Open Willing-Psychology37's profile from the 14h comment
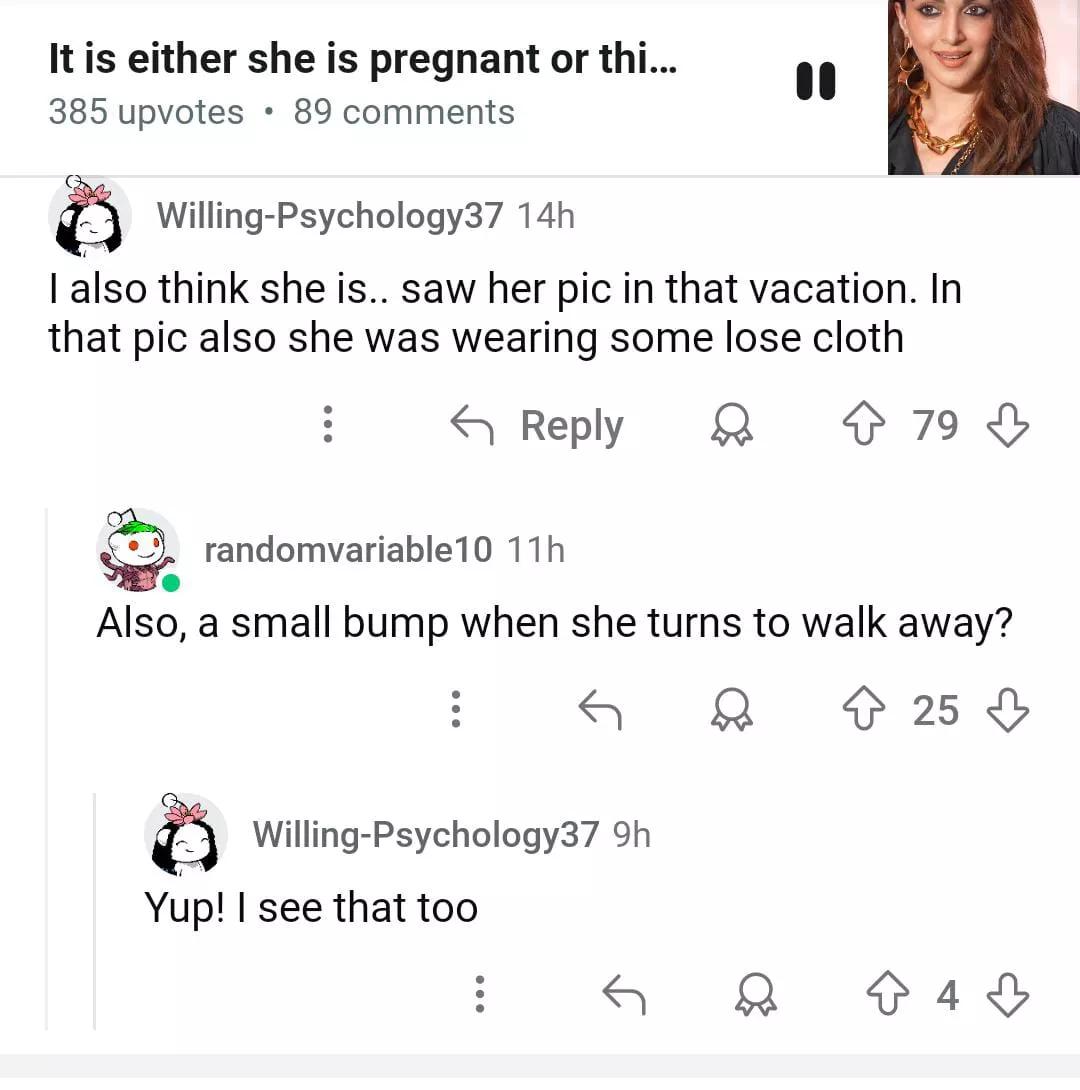This screenshot has width=1080, height=1090. point(329,215)
